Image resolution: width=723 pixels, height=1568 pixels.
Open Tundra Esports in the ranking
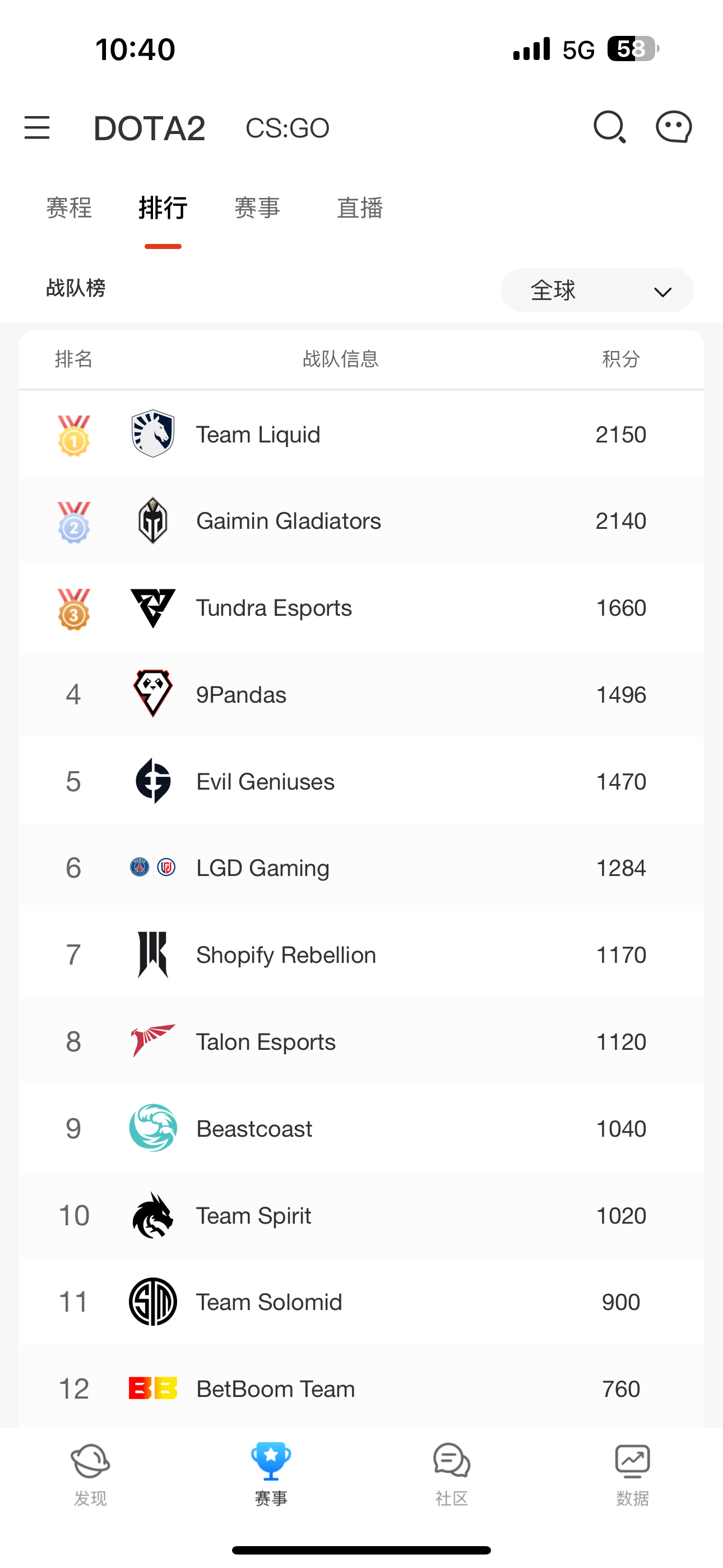(361, 608)
